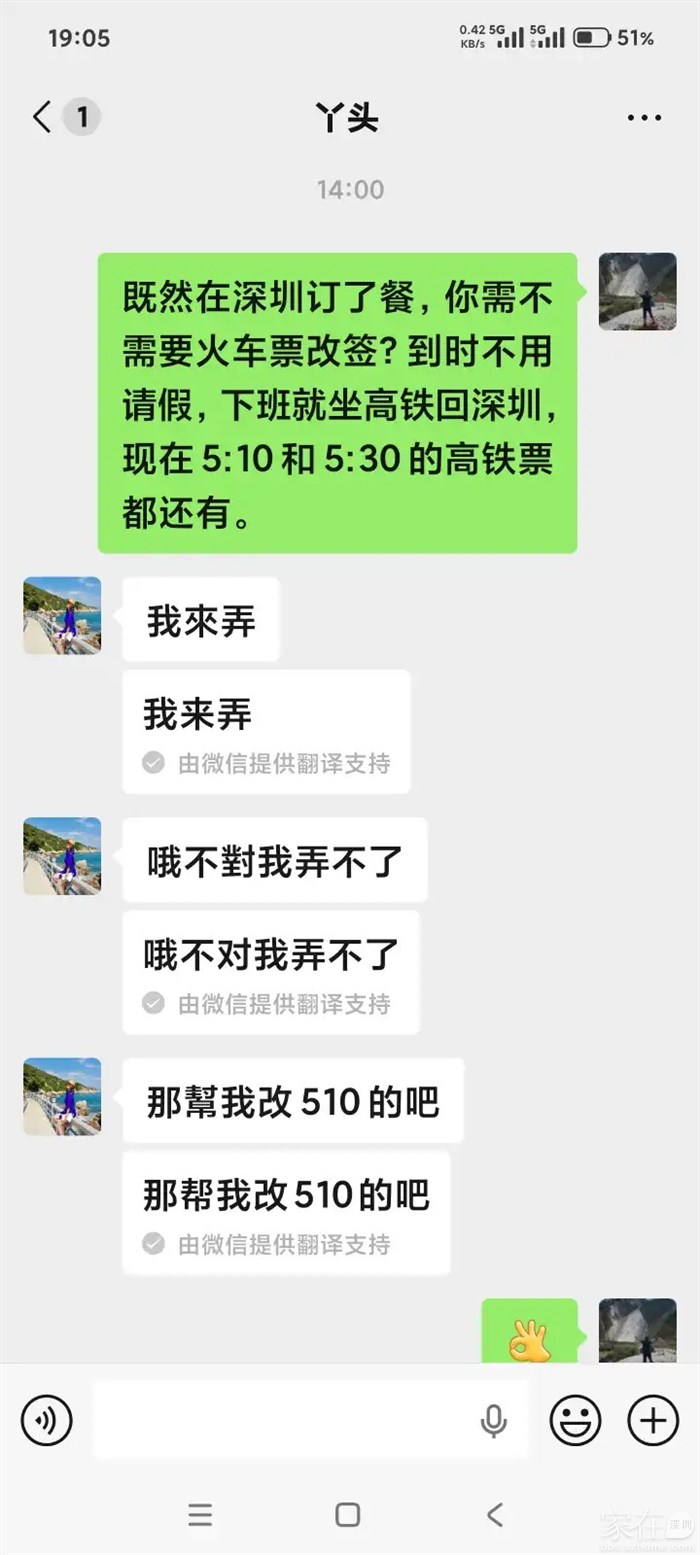Image resolution: width=700 pixels, height=1555 pixels.
Task: Switch to voice message input
Action: click(47, 1419)
